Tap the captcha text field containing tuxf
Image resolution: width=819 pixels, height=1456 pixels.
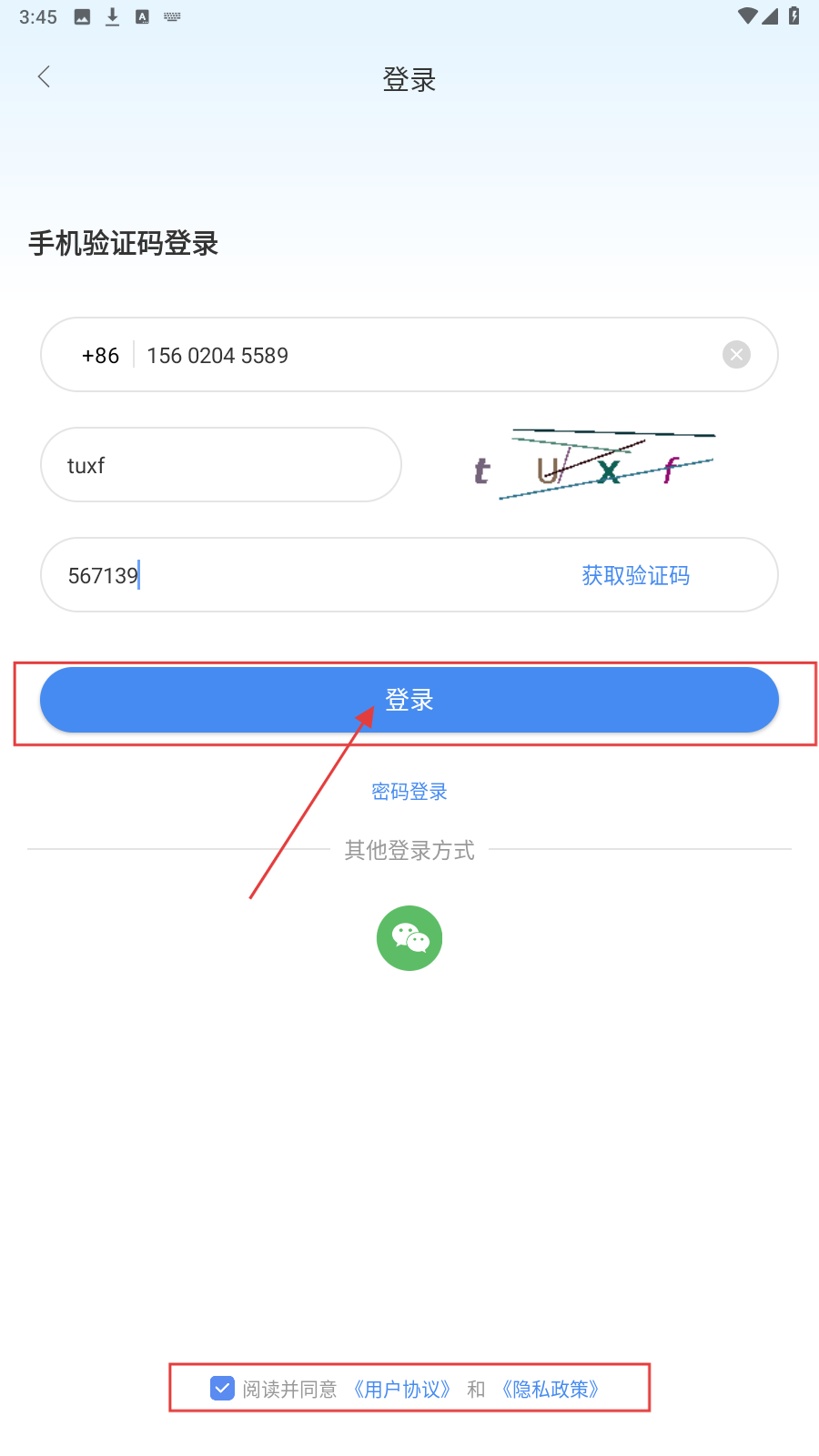(x=220, y=465)
